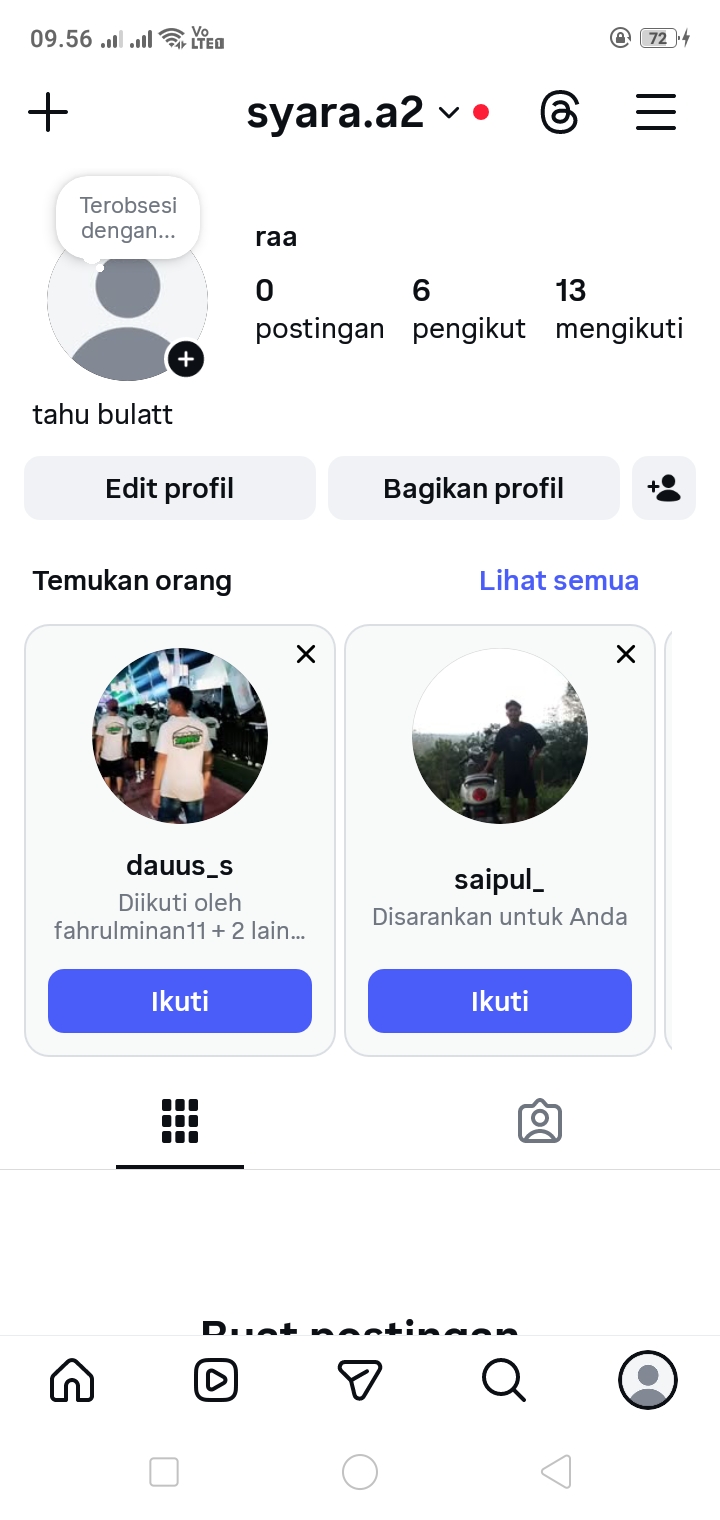Open the hamburger menu
The image size is (720, 1520).
[x=656, y=112]
